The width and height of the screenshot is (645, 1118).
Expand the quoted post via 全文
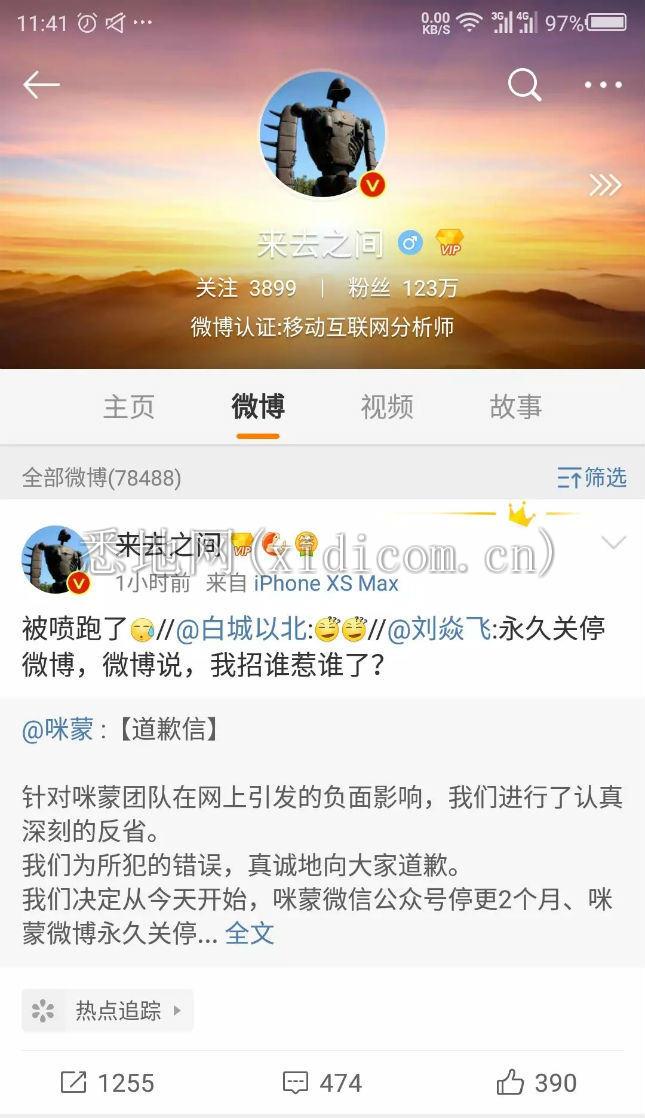249,933
